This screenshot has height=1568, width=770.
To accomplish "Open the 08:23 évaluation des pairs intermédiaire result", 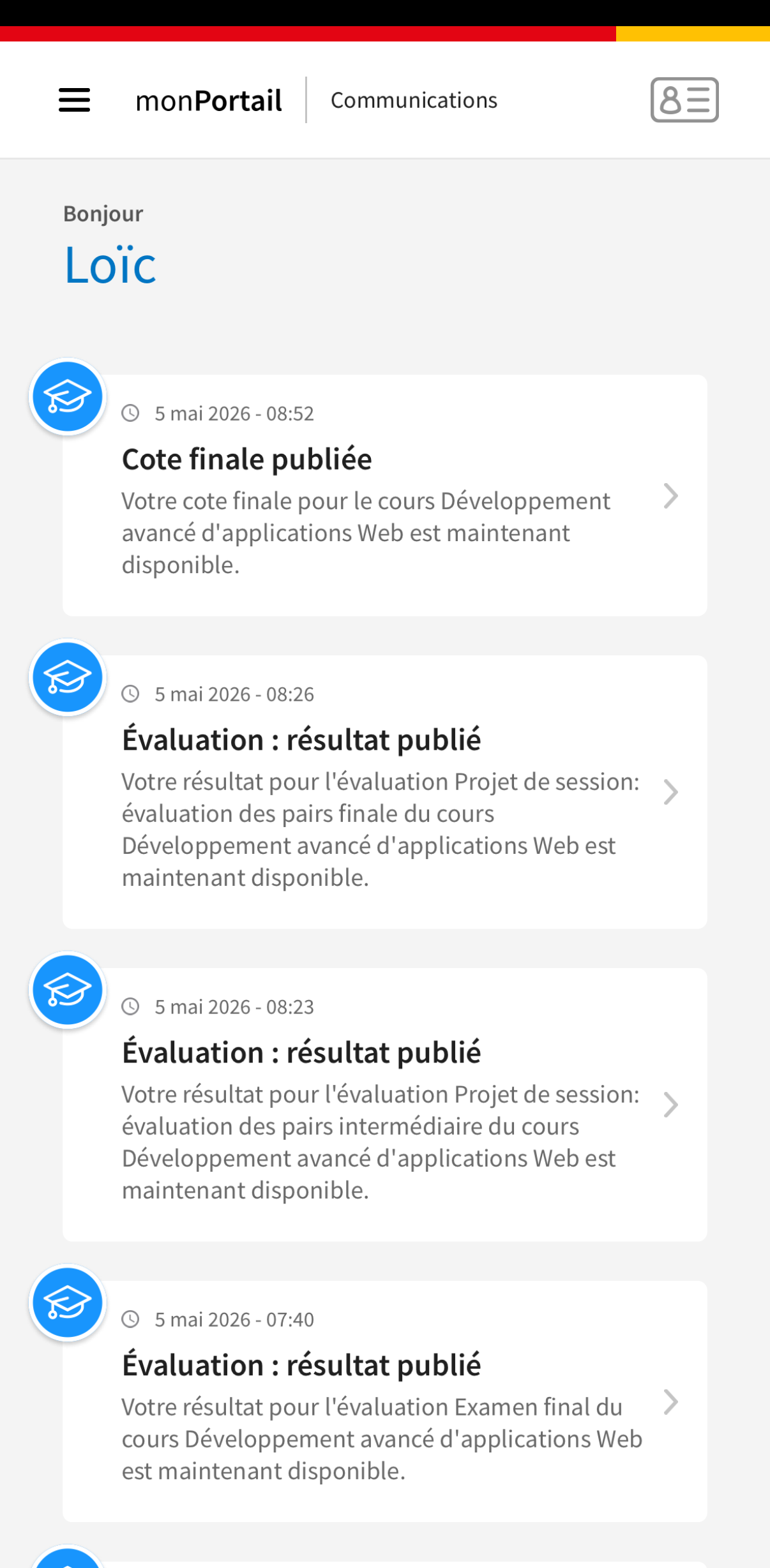I will [384, 1105].
